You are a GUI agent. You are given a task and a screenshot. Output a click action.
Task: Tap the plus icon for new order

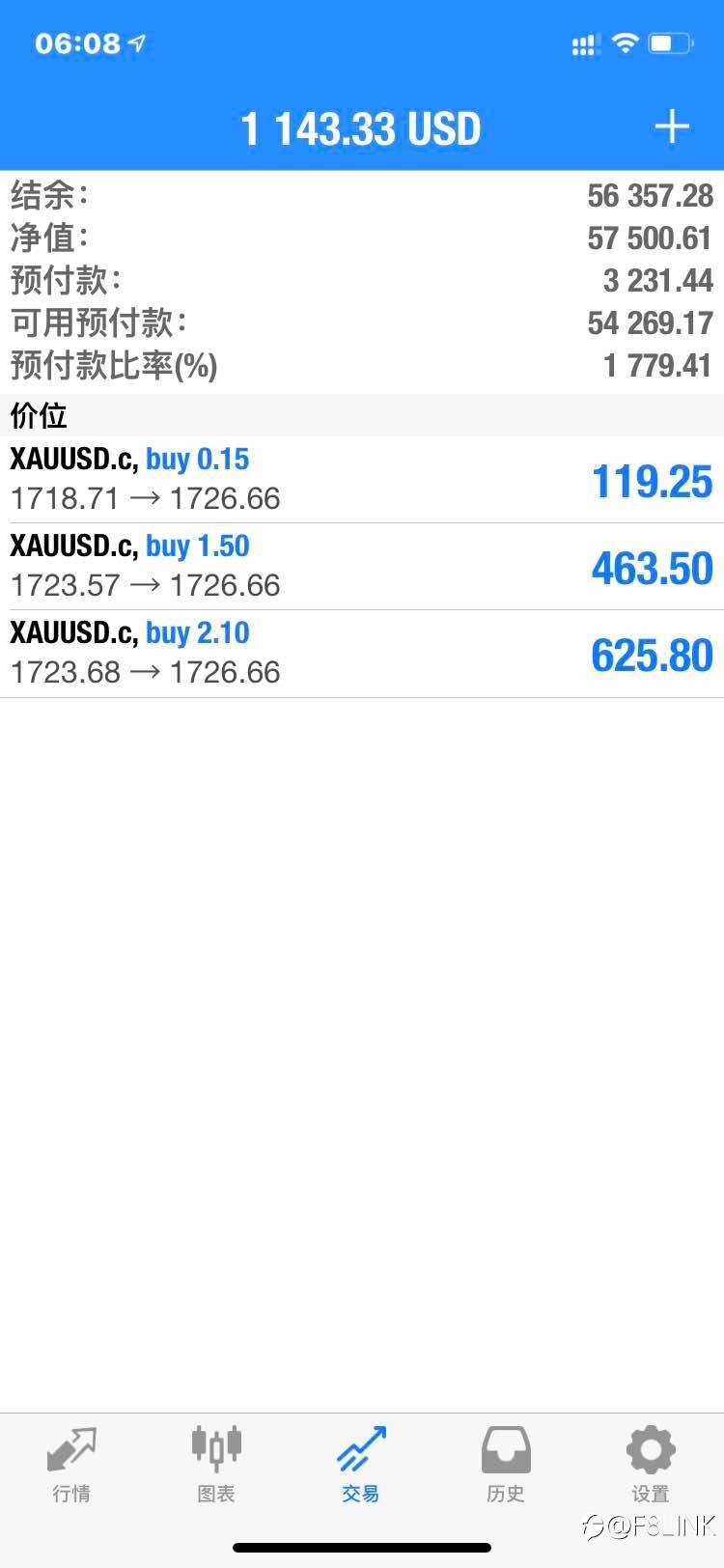pyautogui.click(x=672, y=127)
